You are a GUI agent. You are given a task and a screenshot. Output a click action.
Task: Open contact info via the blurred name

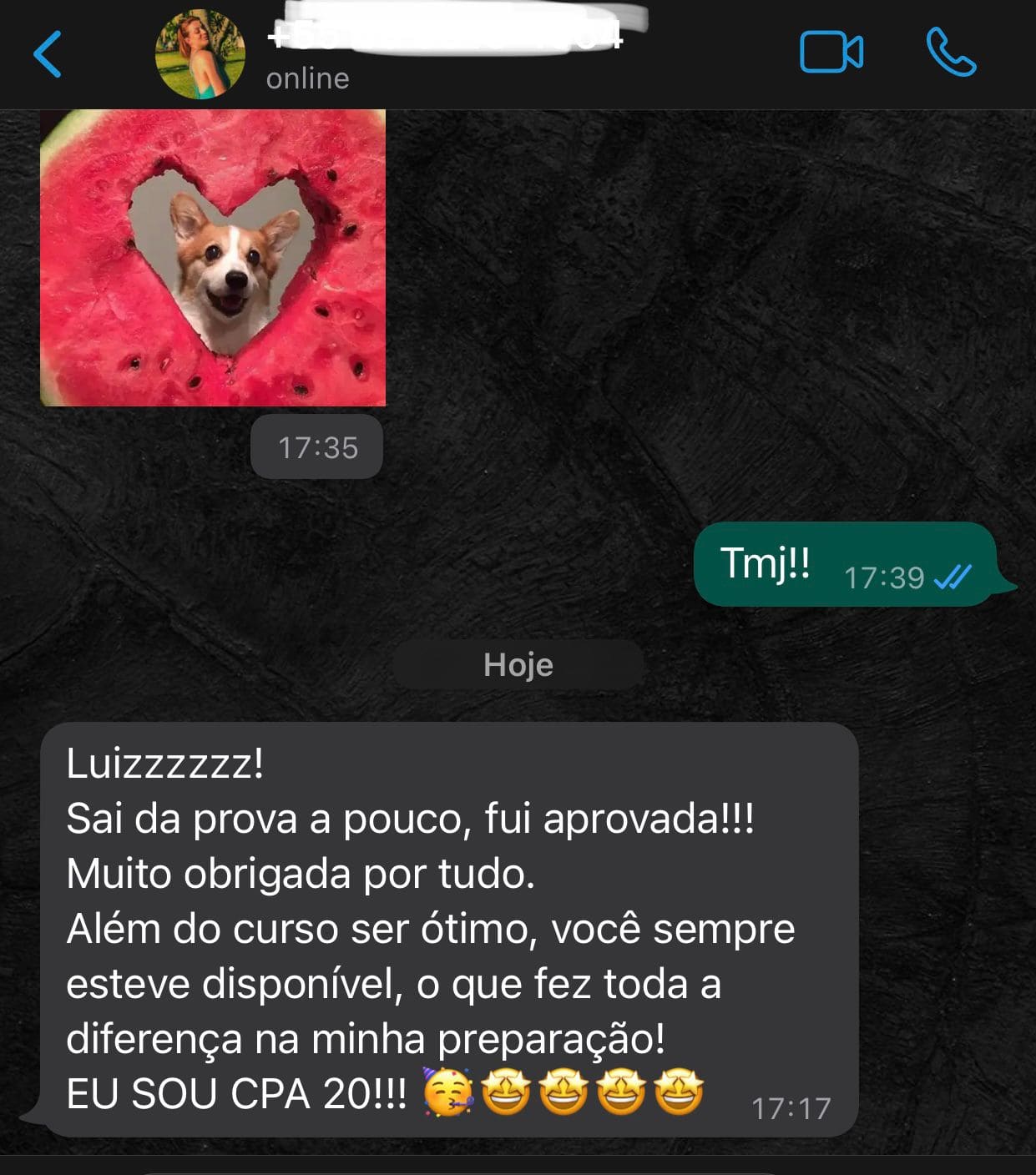[x=442, y=38]
